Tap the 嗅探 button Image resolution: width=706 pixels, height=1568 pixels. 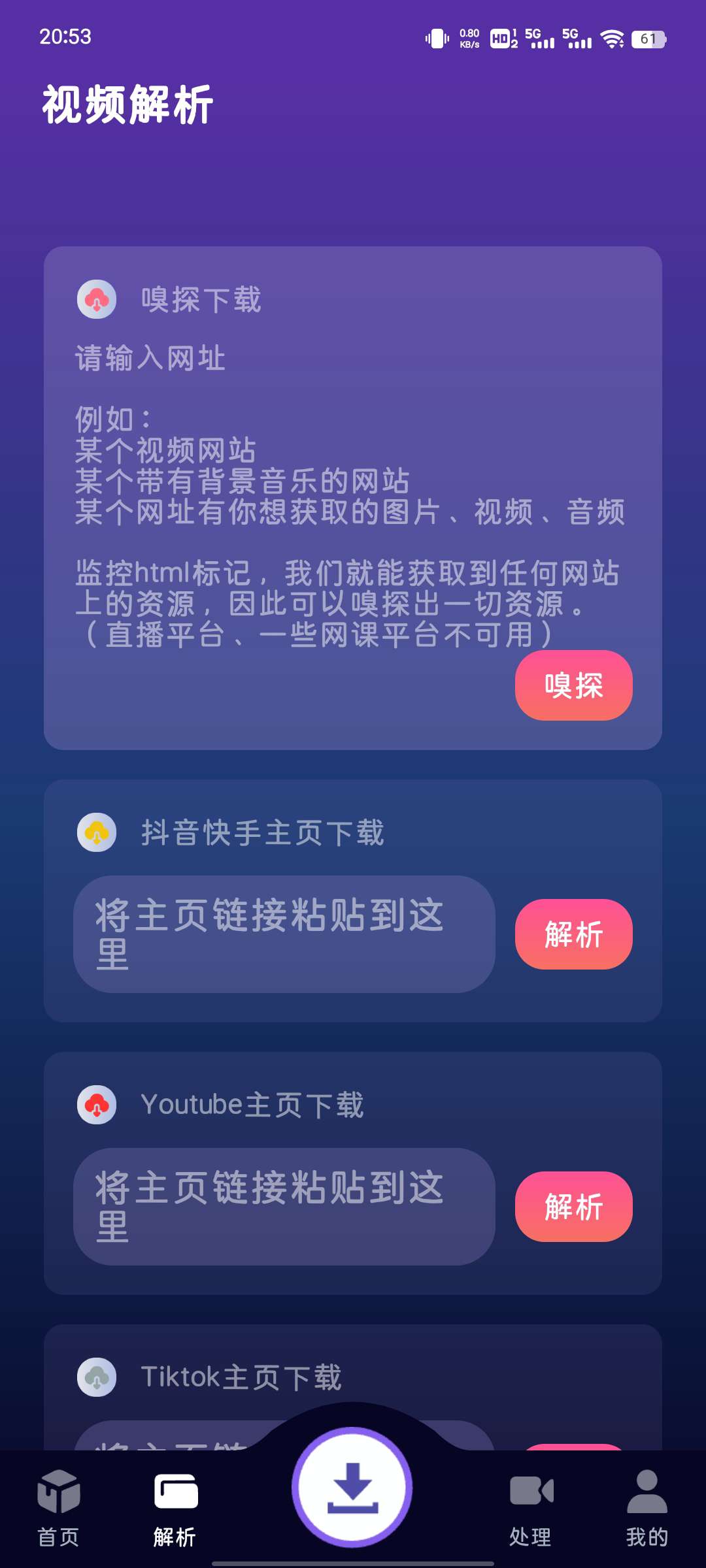(573, 685)
